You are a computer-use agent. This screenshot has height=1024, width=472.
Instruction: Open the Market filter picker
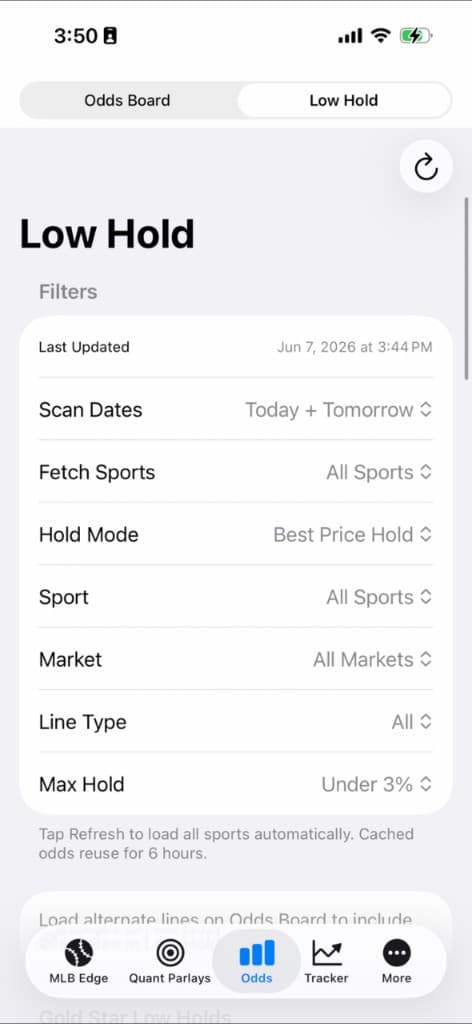(x=236, y=659)
